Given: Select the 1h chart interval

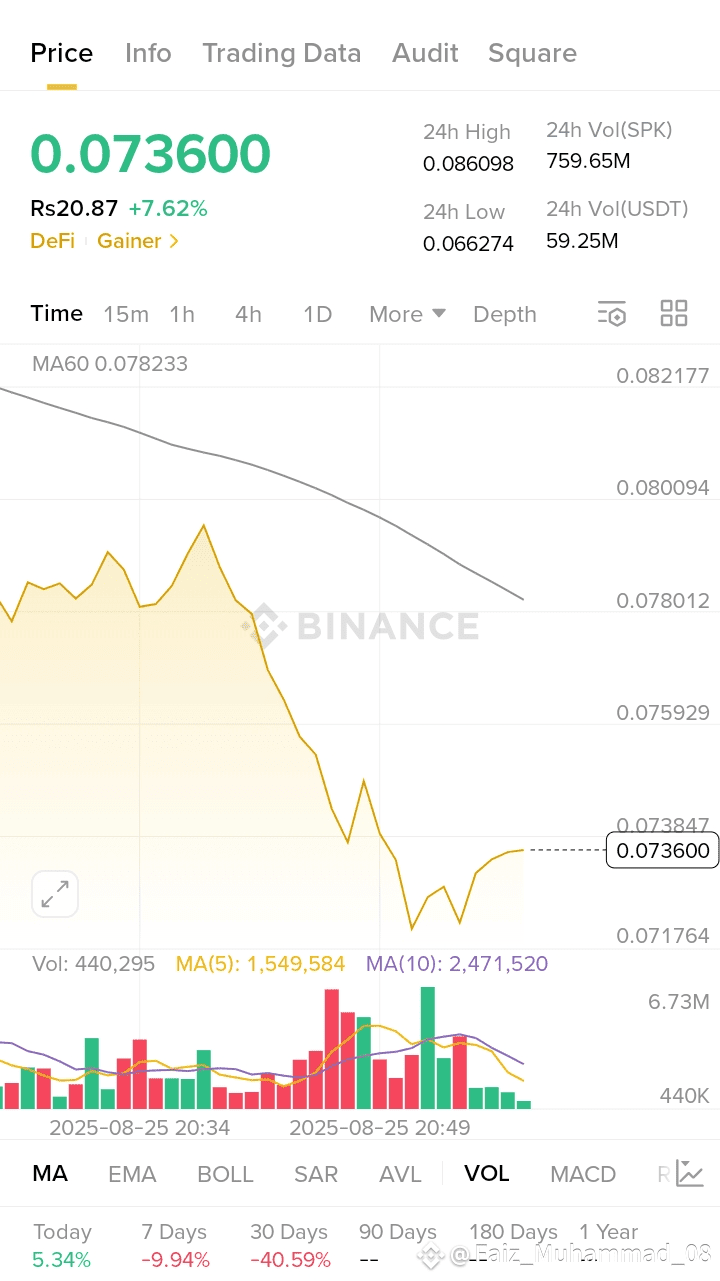Looking at the screenshot, I should pyautogui.click(x=182, y=314).
